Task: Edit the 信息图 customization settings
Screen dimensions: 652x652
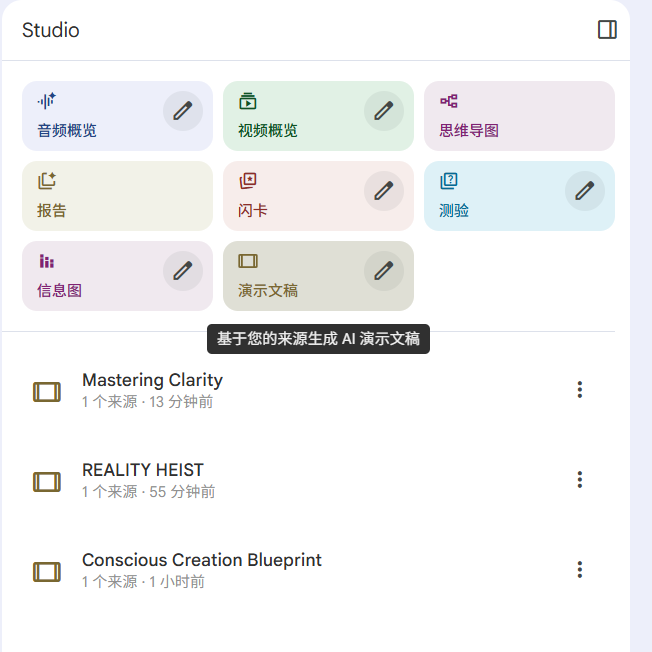Action: tap(182, 271)
